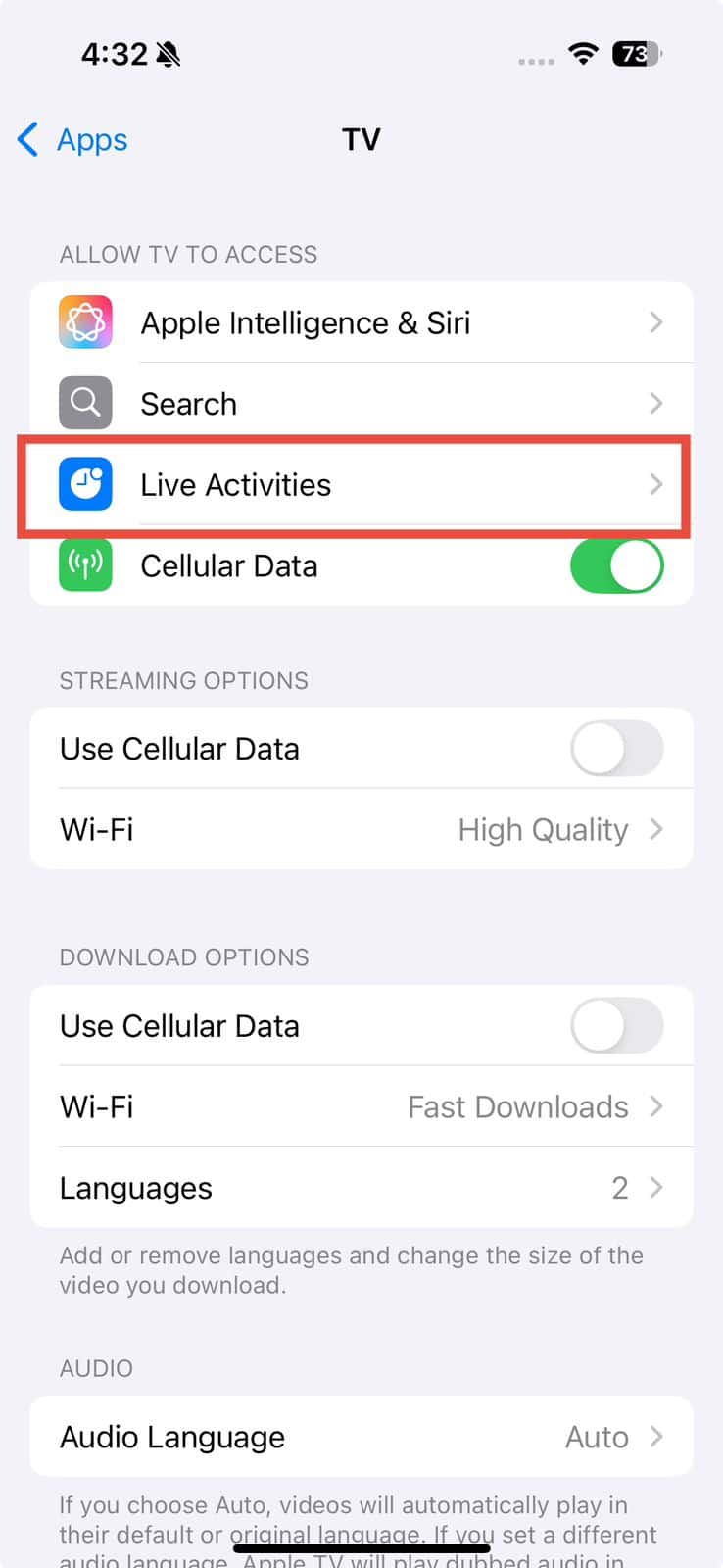The image size is (723, 1568).
Task: Open the Search access settings
Action: point(361,404)
